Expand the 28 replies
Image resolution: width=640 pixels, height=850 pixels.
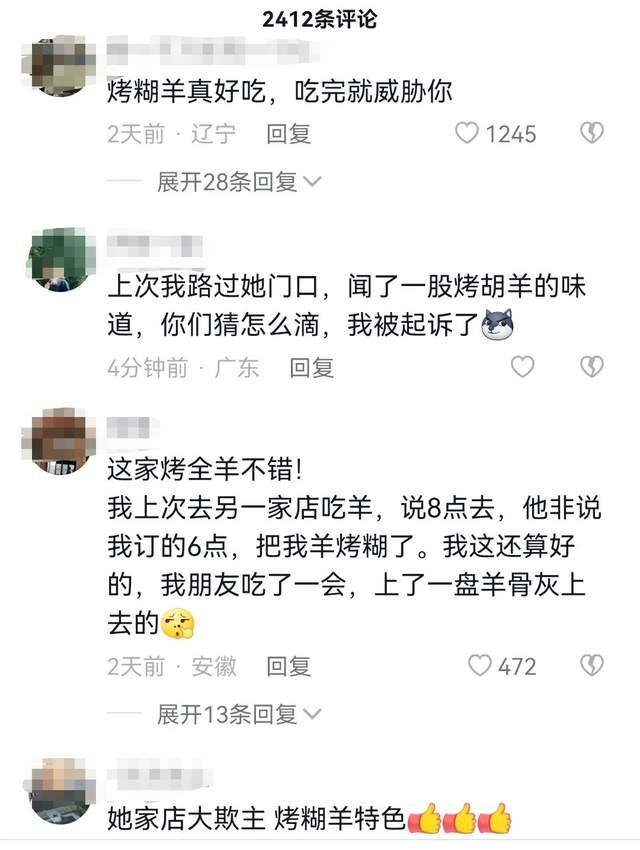[x=238, y=182]
